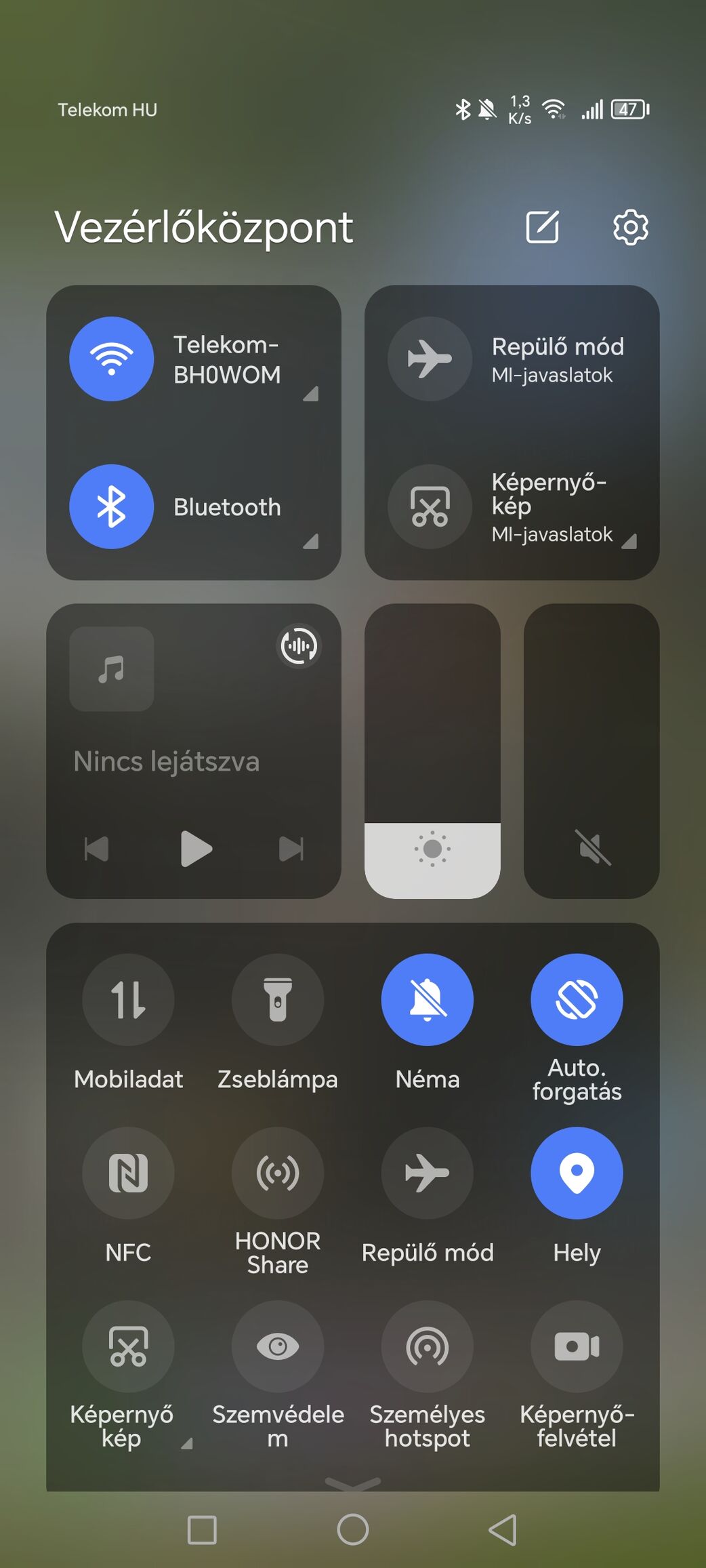706x1568 pixels.
Task: Turn off Bluetooth in the top card
Action: [112, 506]
